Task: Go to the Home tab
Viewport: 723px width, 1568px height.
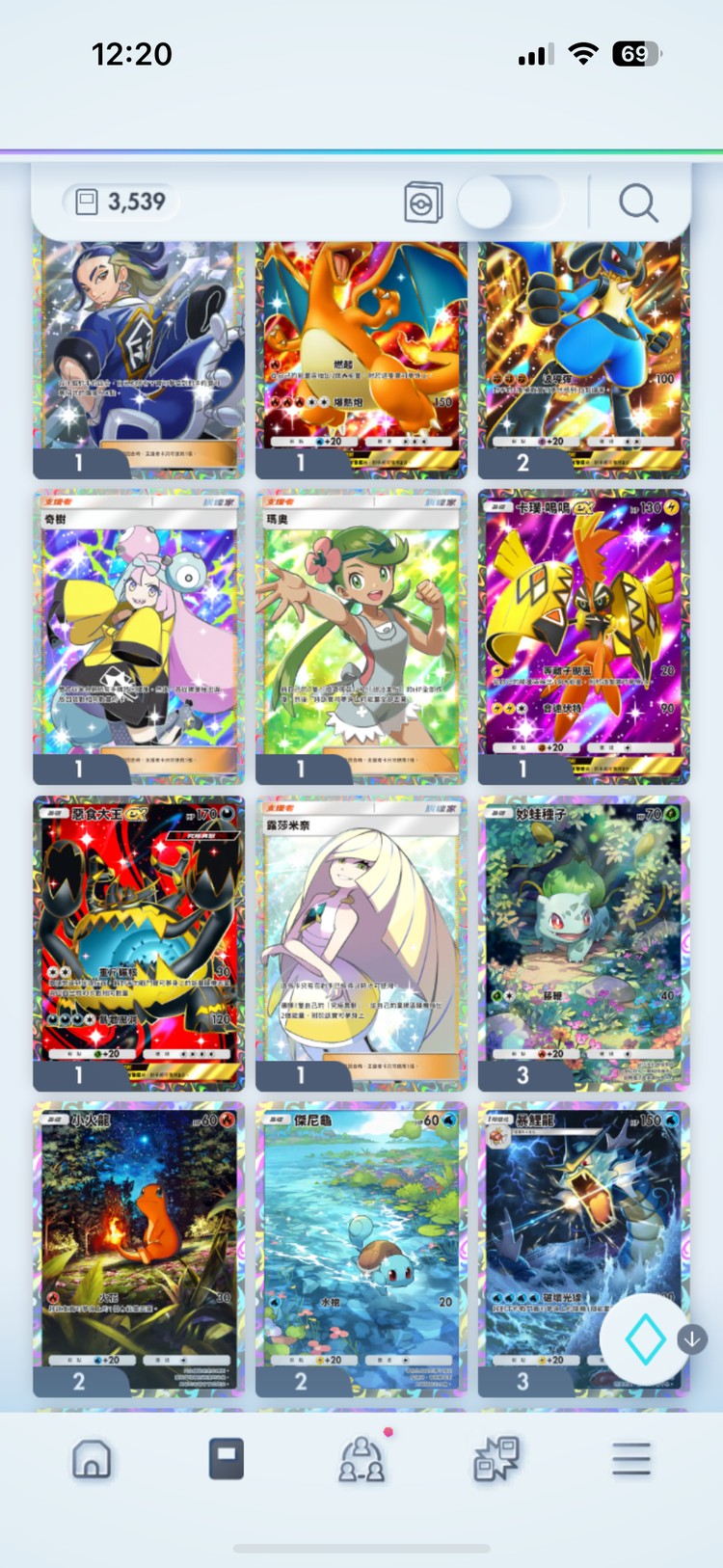Action: pyautogui.click(x=92, y=1459)
